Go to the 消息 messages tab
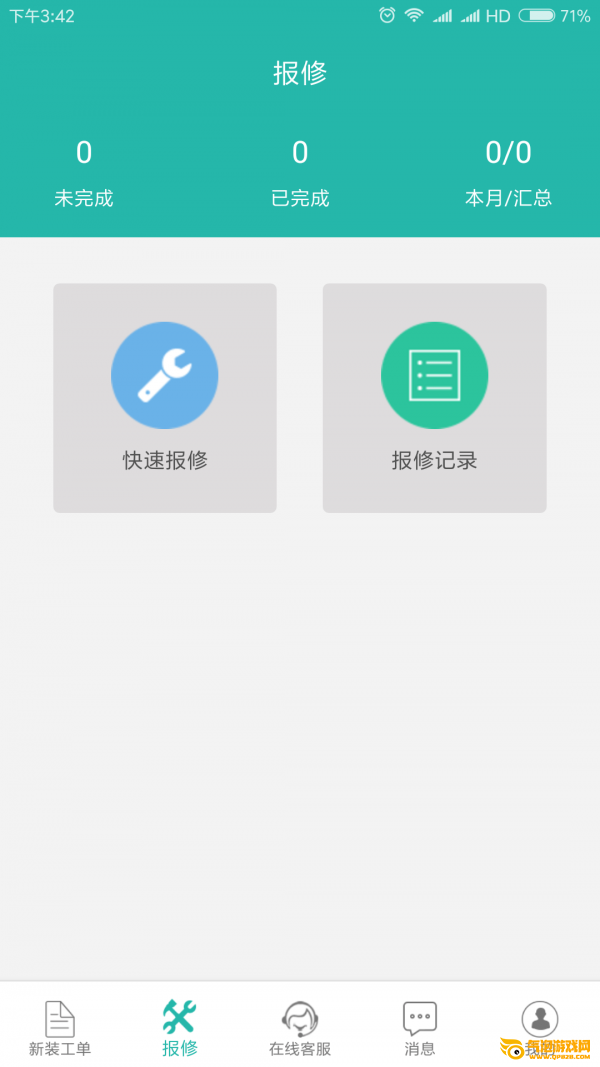 (x=420, y=1028)
